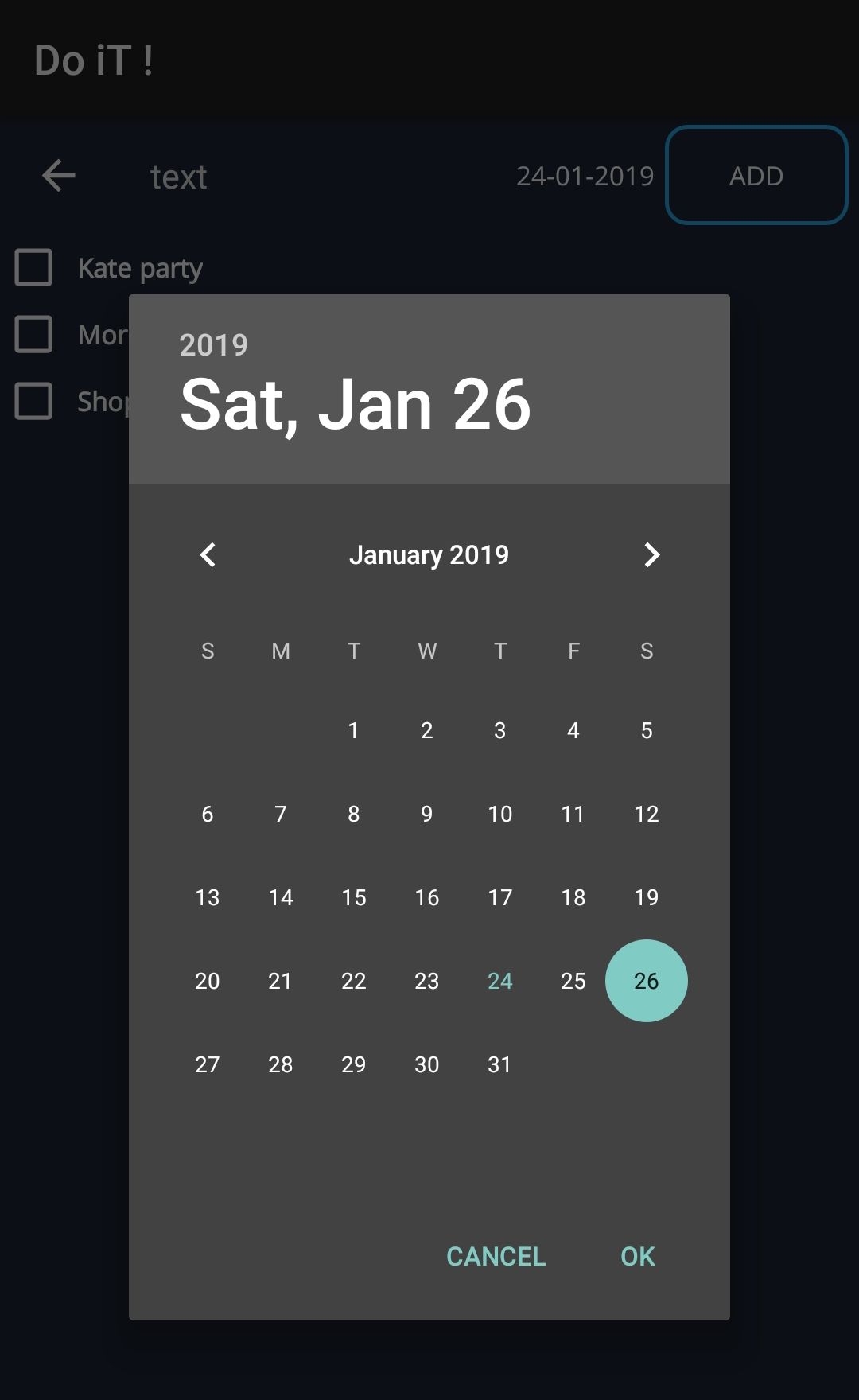Advance to the next month

pos(651,554)
